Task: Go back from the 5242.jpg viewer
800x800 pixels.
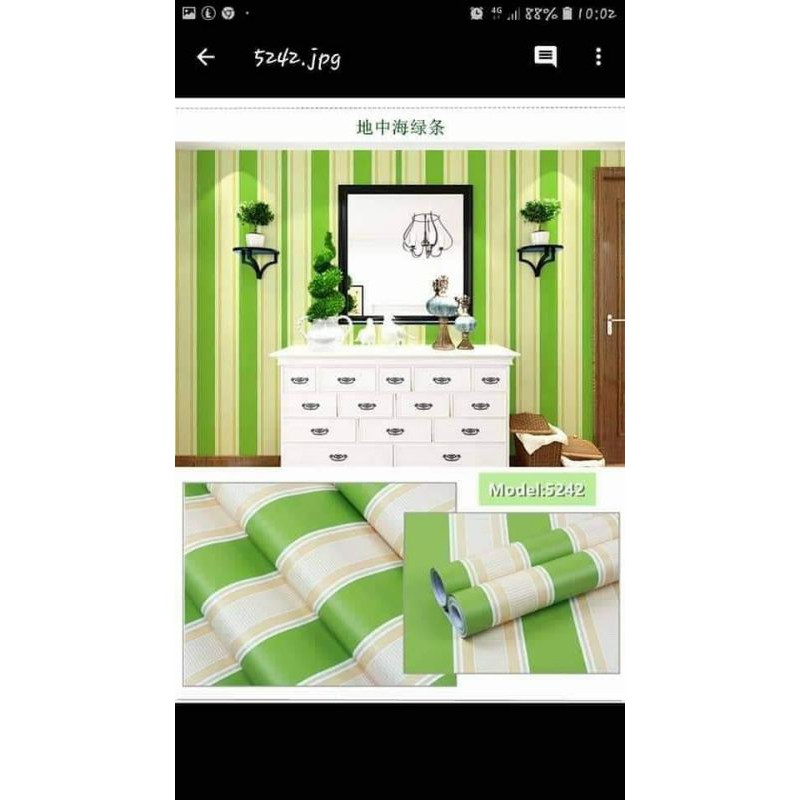Action: coord(206,57)
